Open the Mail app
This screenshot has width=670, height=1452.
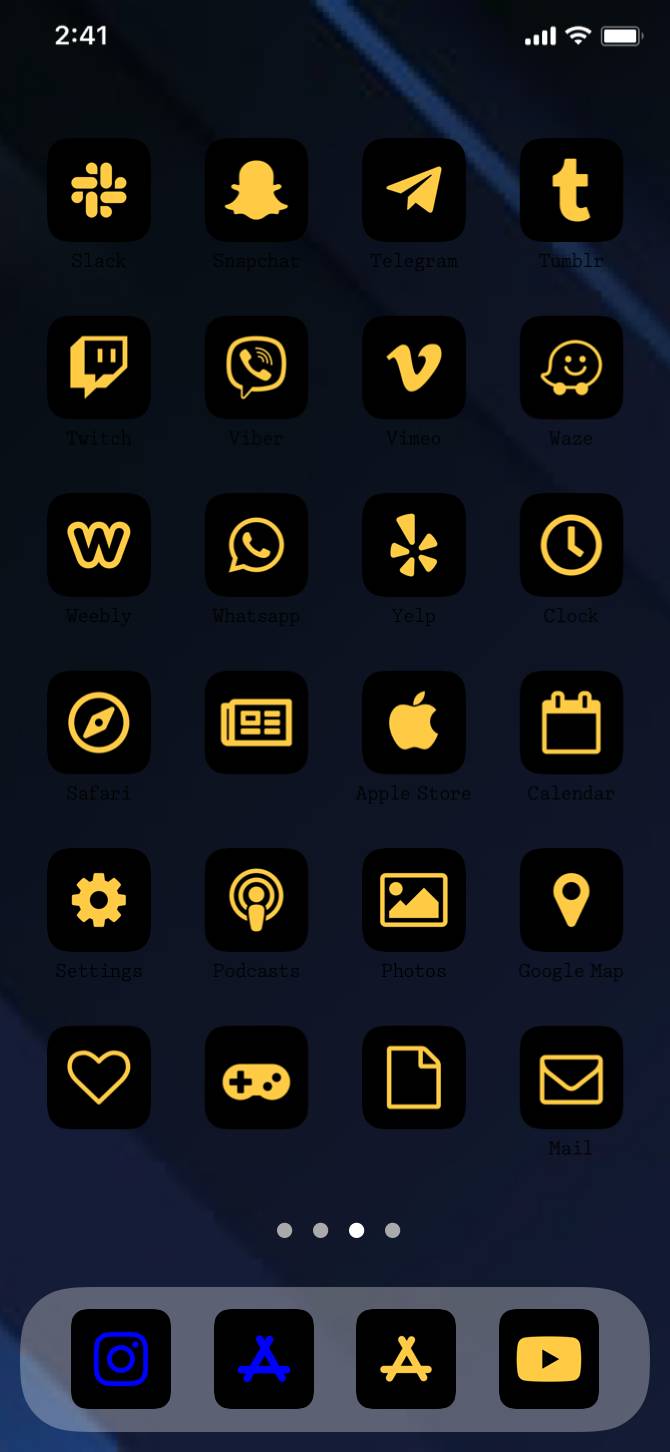click(x=571, y=1078)
